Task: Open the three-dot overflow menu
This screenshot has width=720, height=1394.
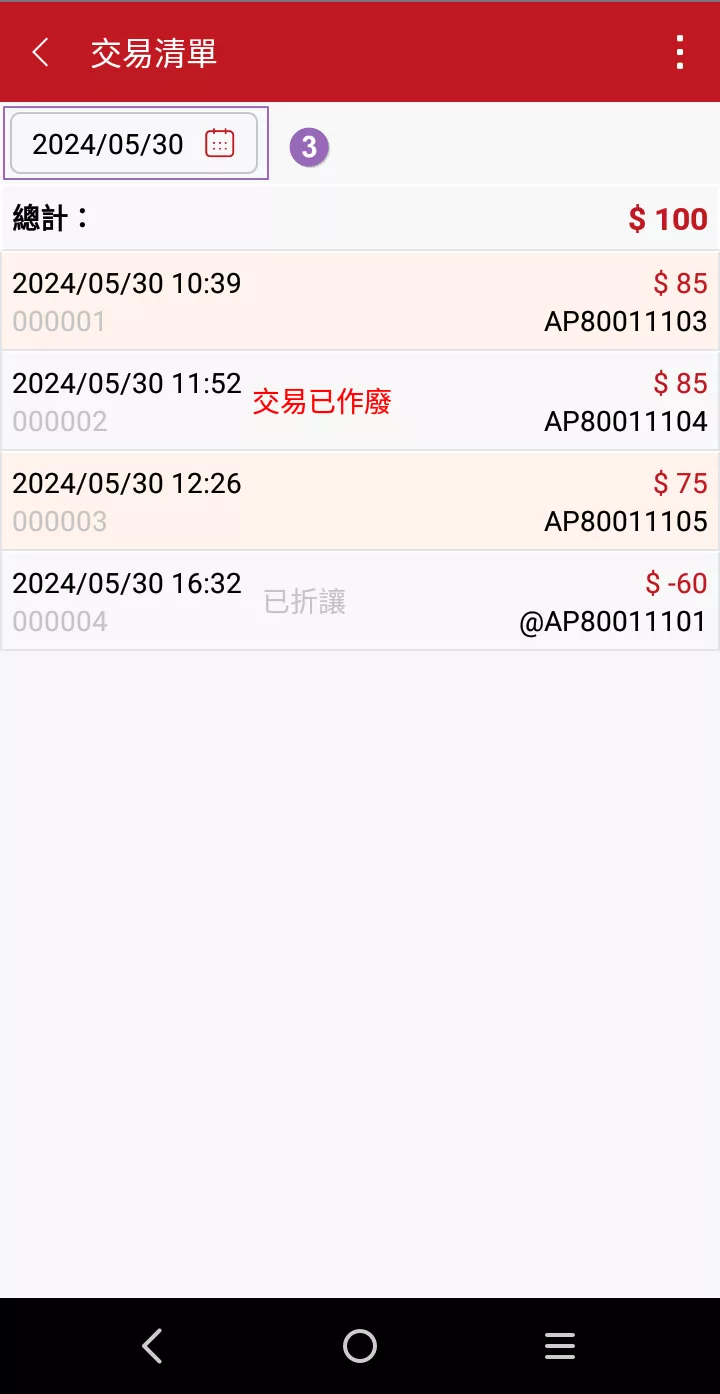Action: tap(680, 52)
